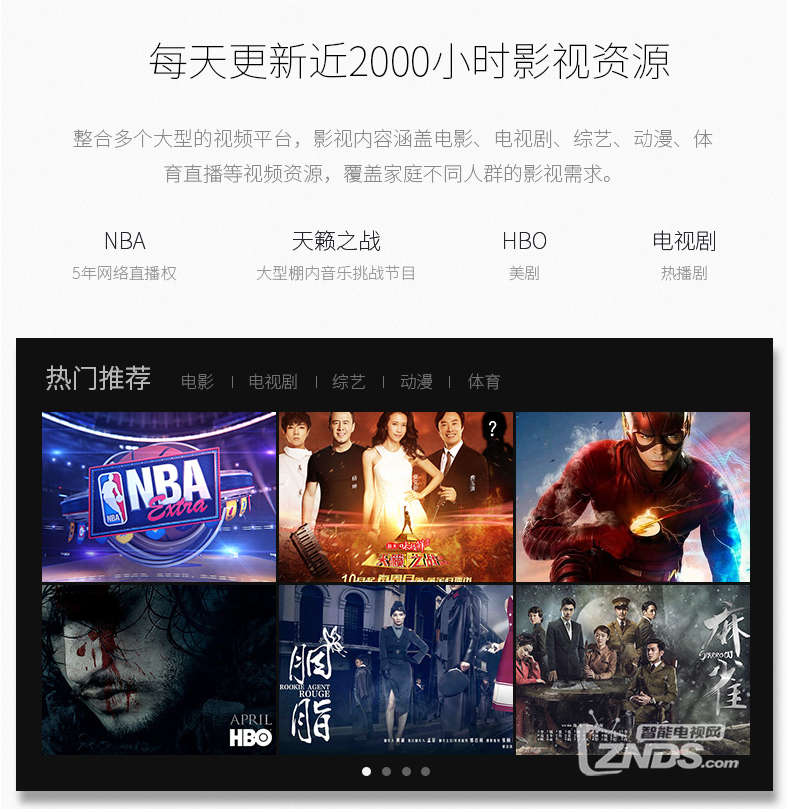Viewport: 787px width, 809px height.
Task: Select the third carousel indicator dot
Action: click(407, 771)
